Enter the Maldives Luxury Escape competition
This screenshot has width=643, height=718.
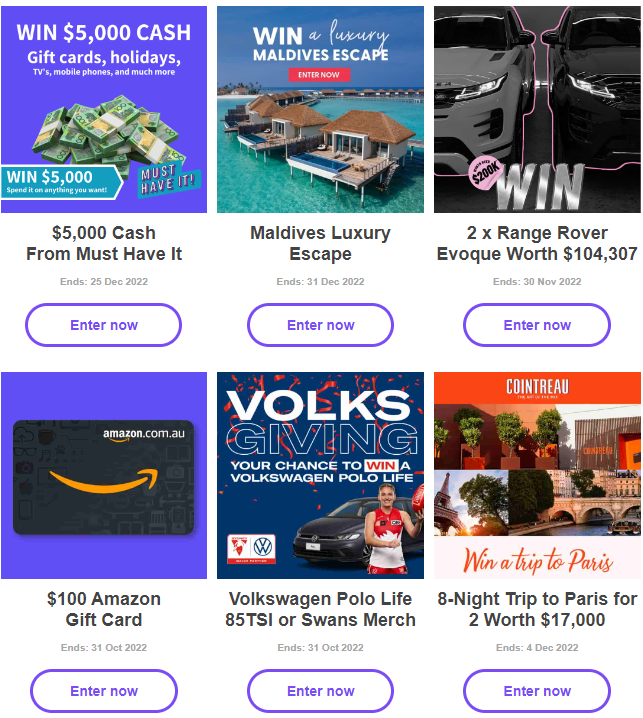tap(320, 325)
